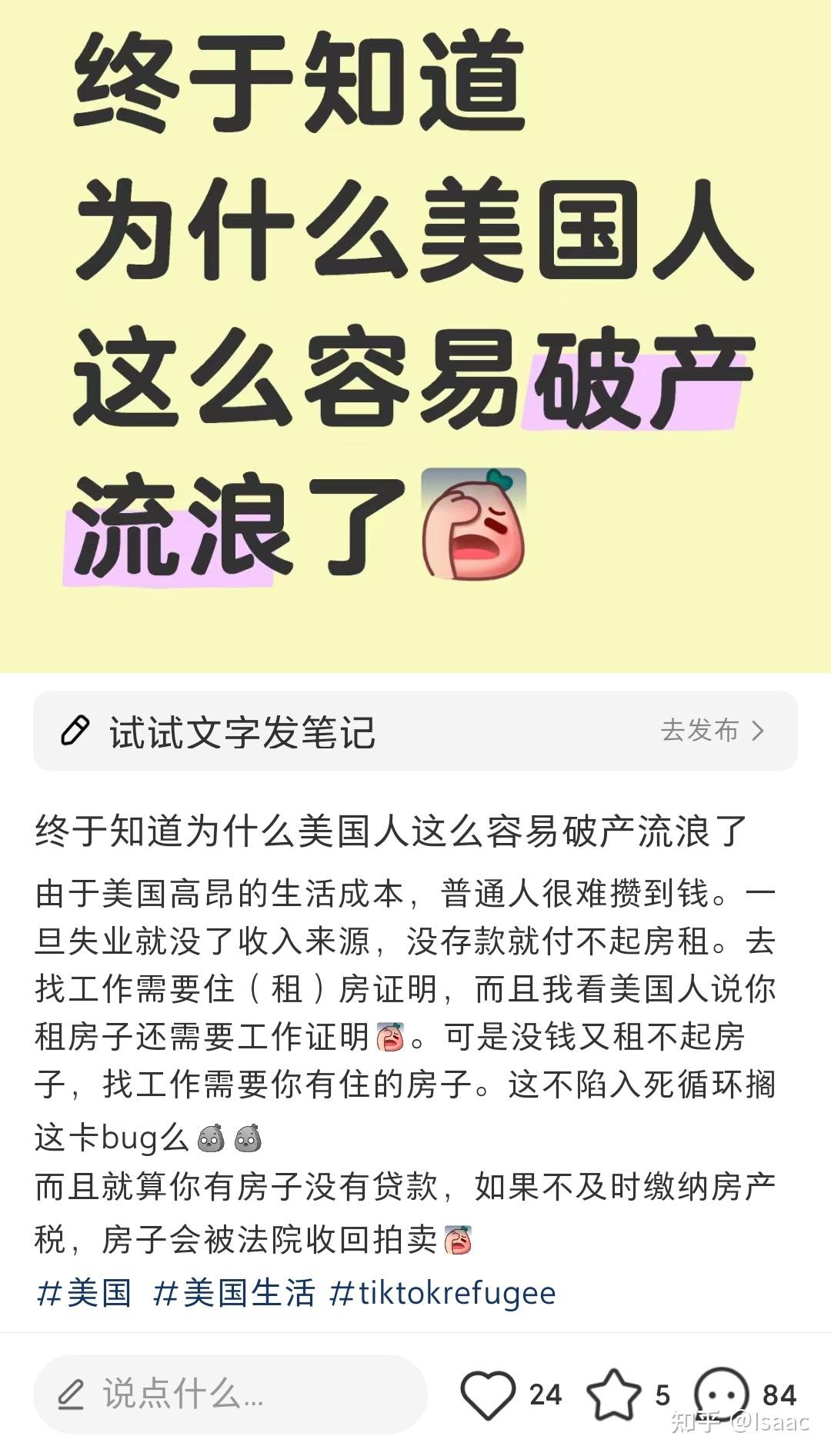Open hashtag #美国生活
Screen dimensions: 831x1456
click(234, 1293)
